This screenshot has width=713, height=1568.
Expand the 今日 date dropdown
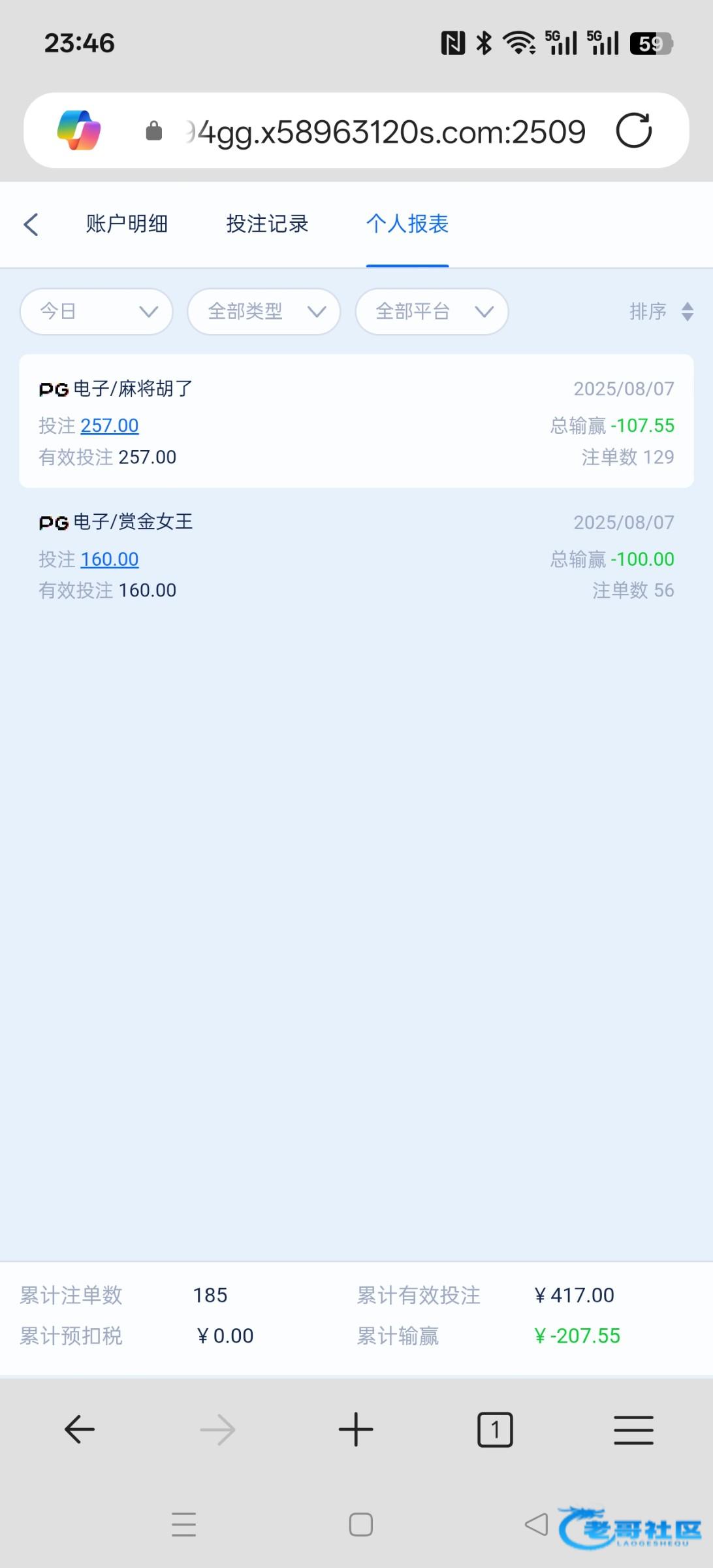point(97,312)
